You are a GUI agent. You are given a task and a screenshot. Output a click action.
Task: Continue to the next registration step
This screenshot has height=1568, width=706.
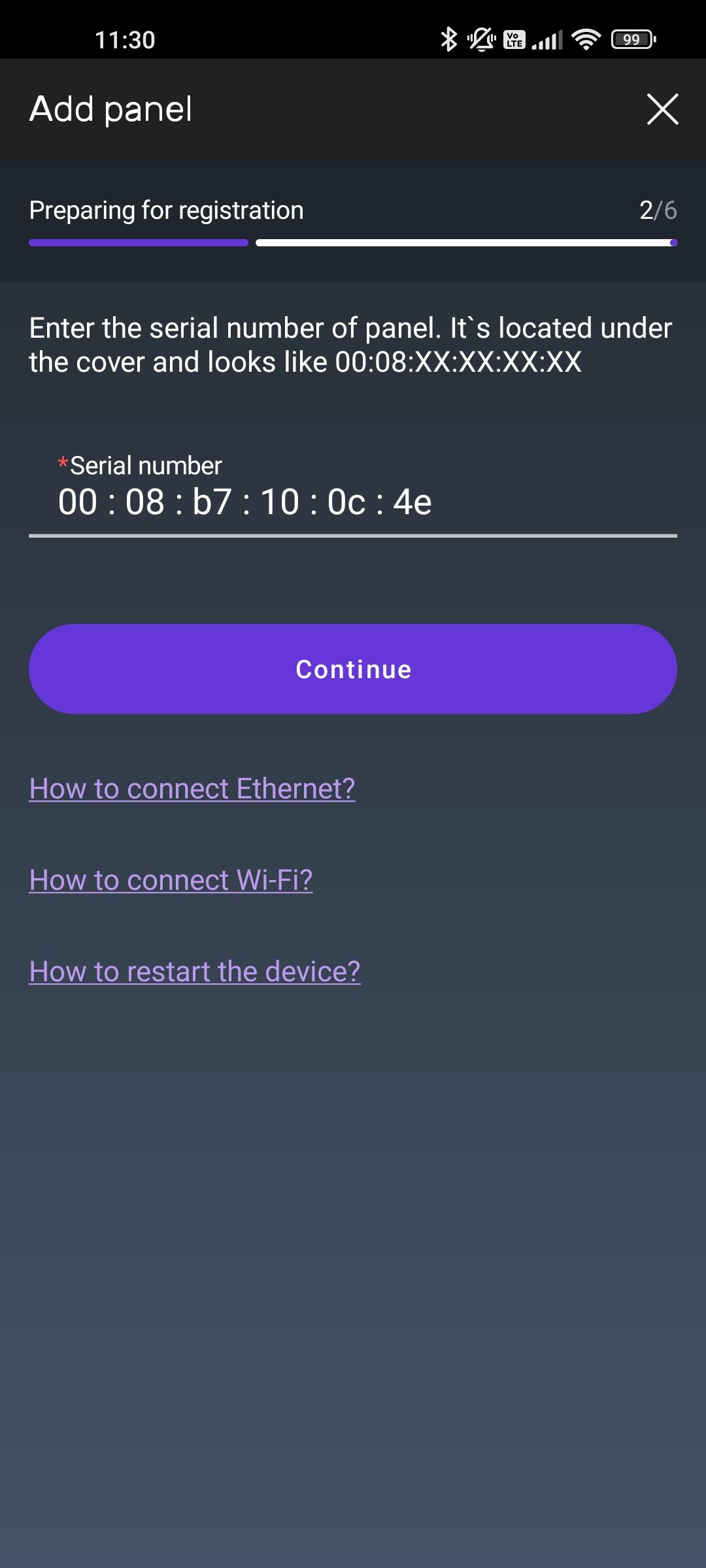(x=353, y=669)
